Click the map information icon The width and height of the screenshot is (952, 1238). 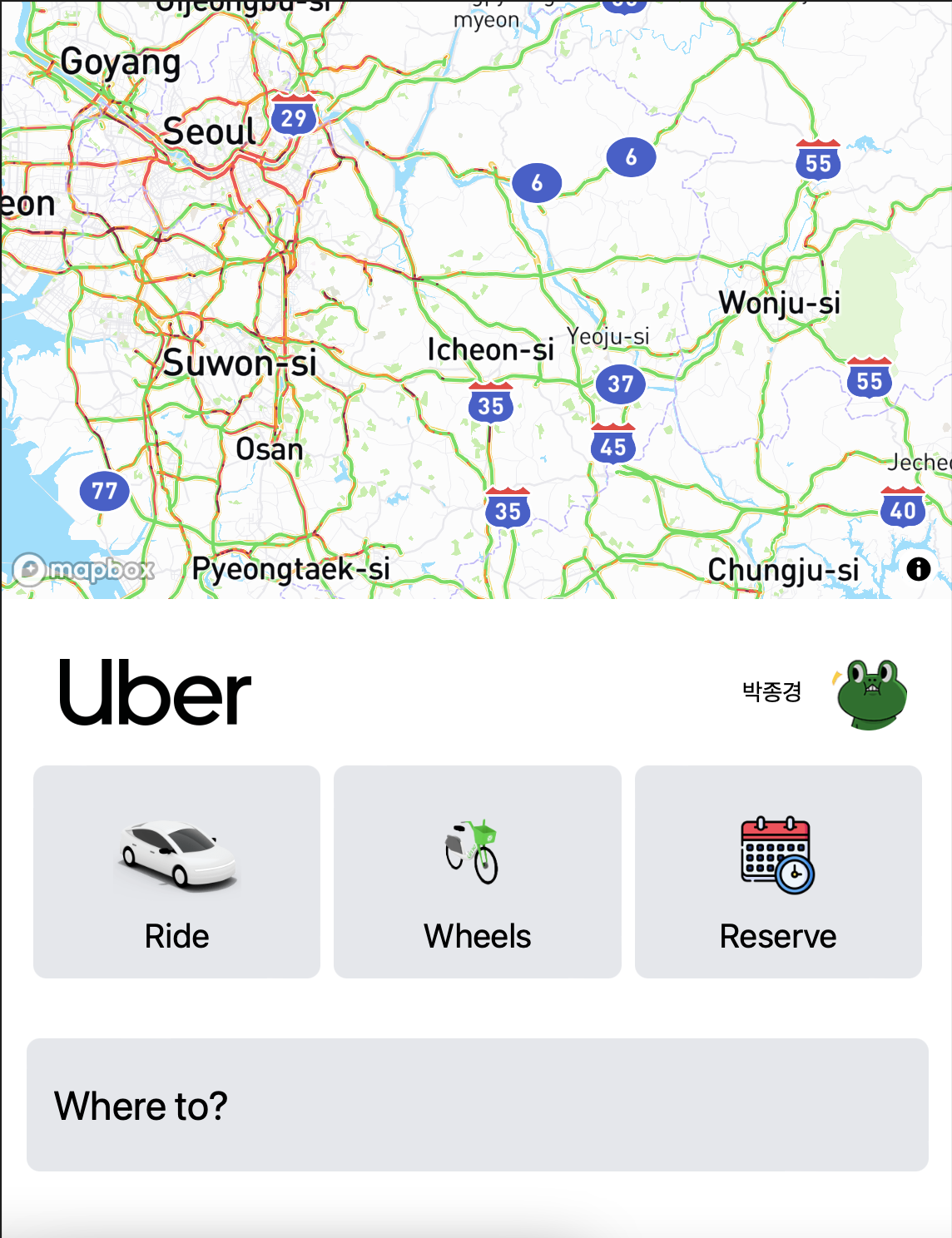click(x=919, y=570)
